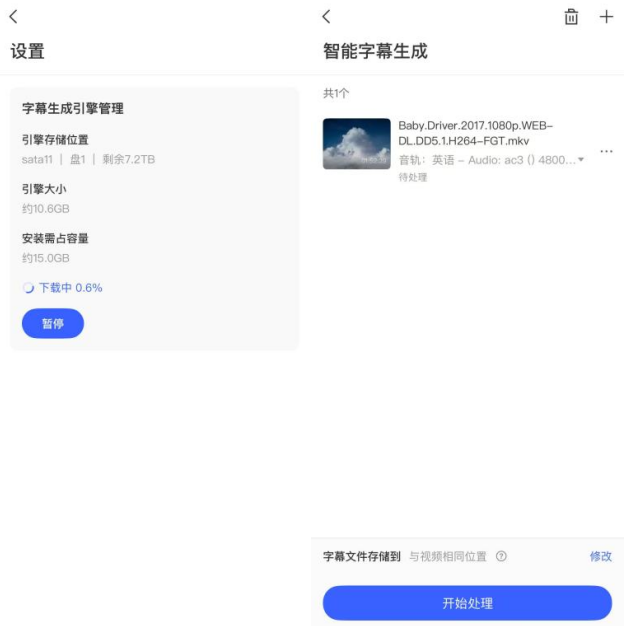This screenshot has height=626, width=627.
Task: Start processing with 开始处理 button
Action: coord(467,603)
